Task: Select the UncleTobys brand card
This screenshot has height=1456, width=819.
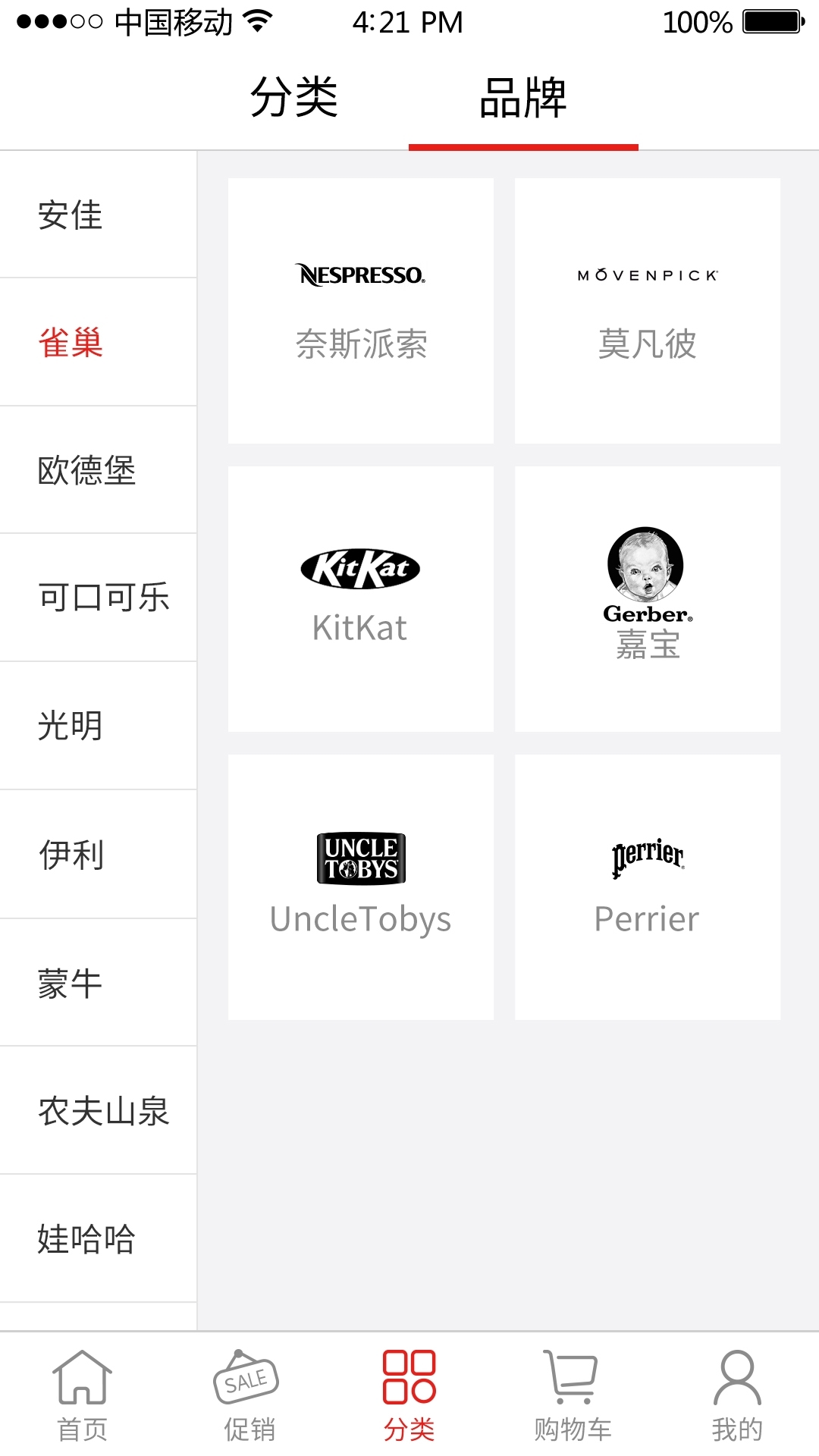Action: (360, 887)
